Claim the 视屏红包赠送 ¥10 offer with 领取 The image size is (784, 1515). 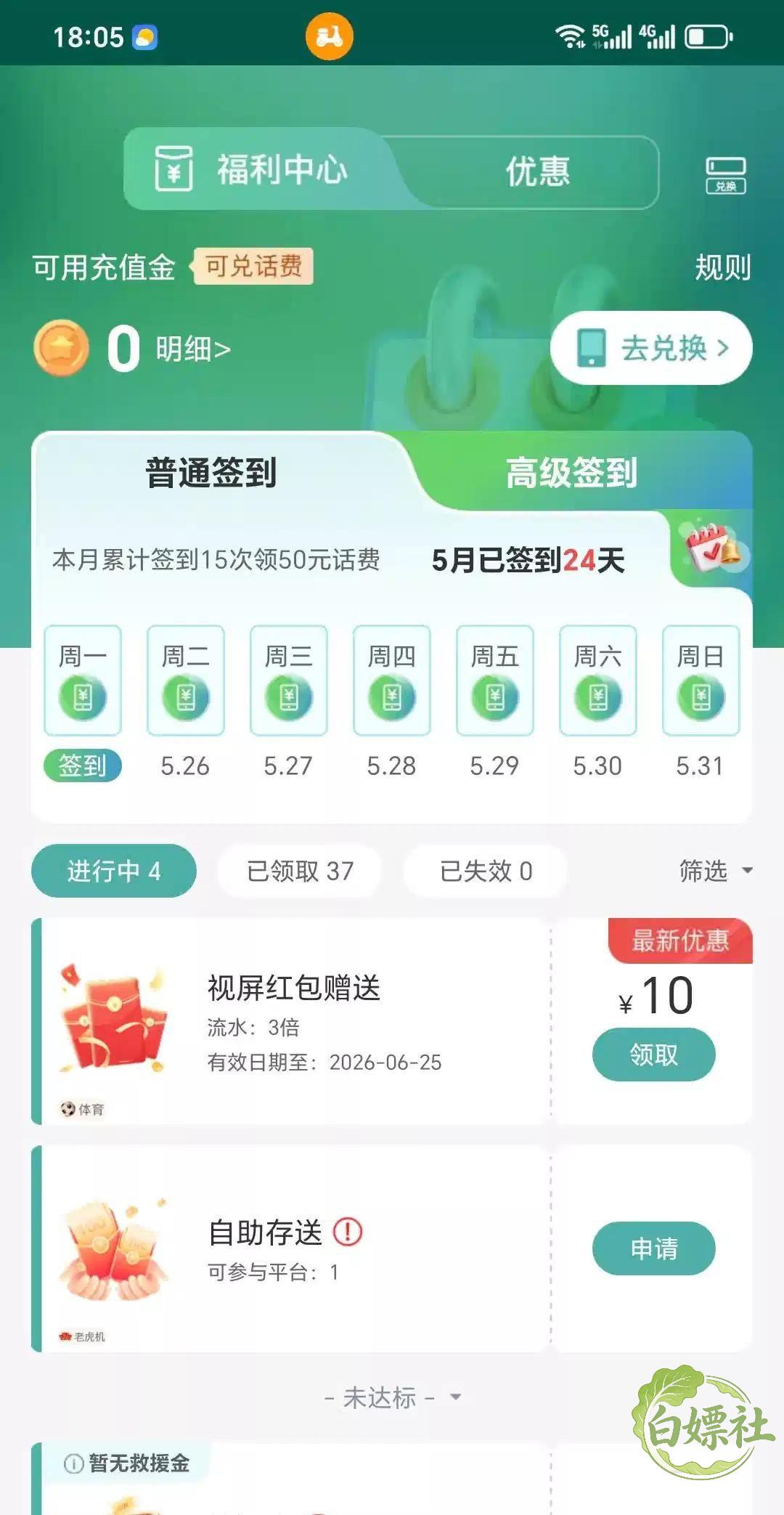653,1055
